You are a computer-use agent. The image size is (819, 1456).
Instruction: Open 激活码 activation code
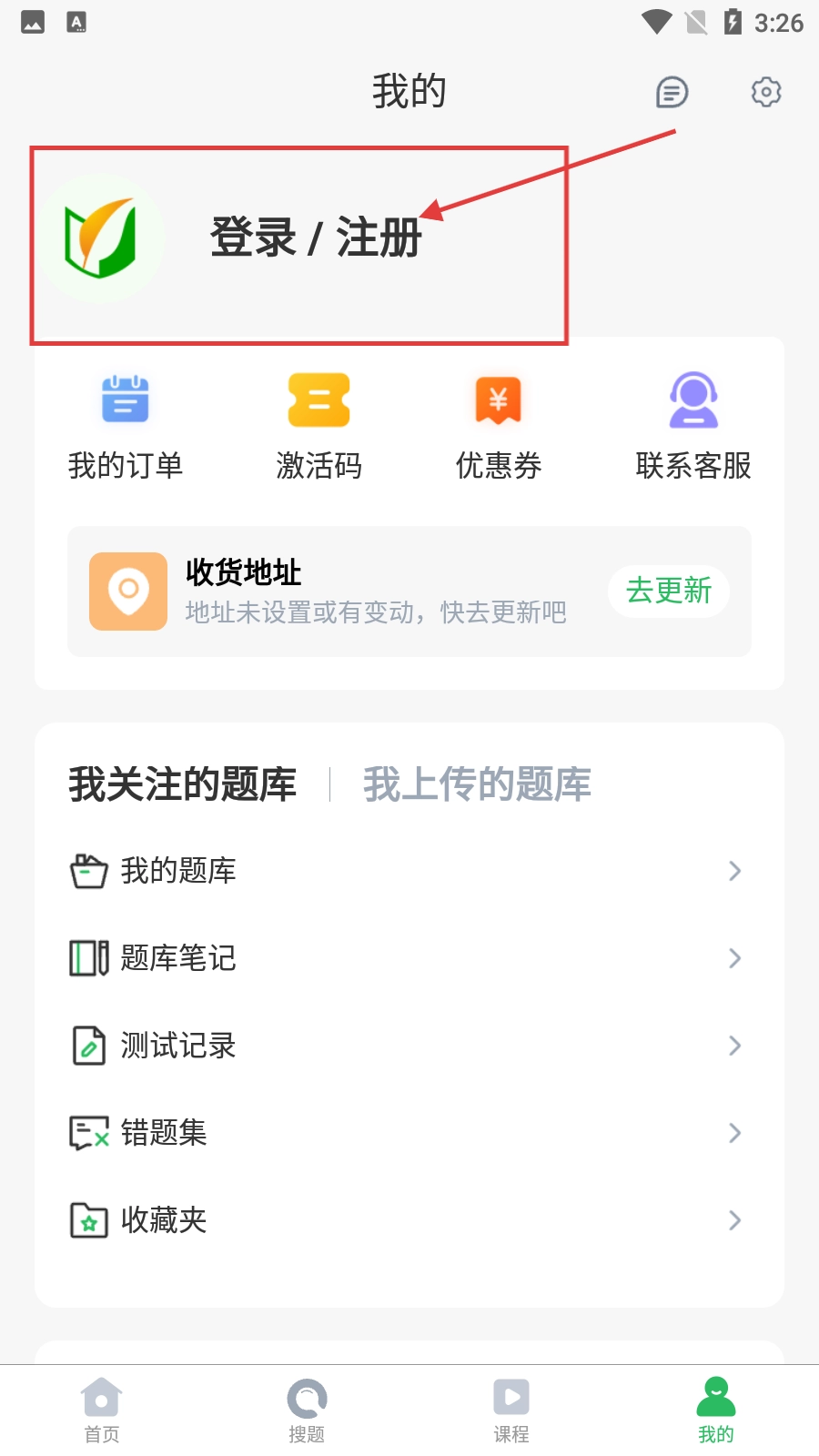(318, 426)
